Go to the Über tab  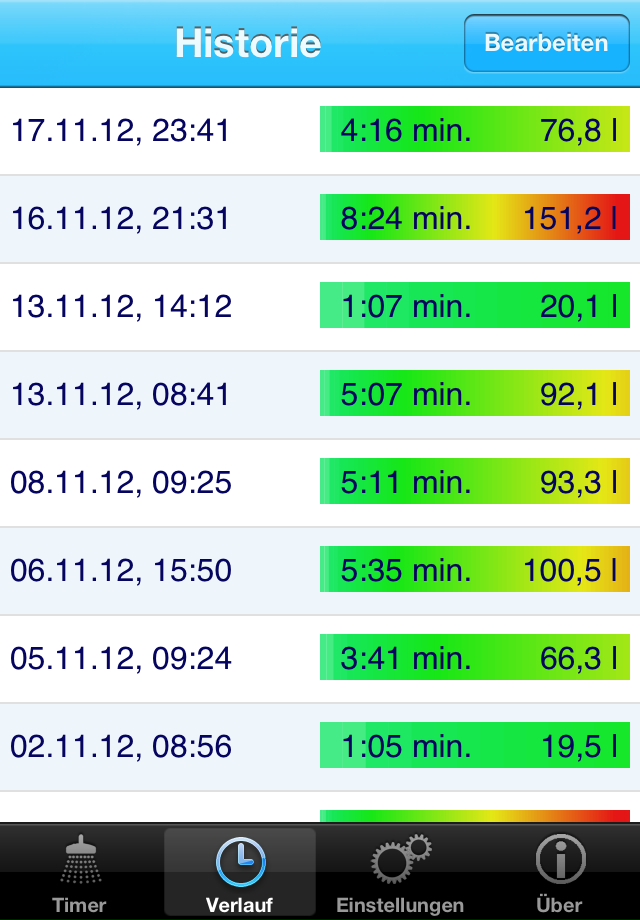(x=560, y=872)
